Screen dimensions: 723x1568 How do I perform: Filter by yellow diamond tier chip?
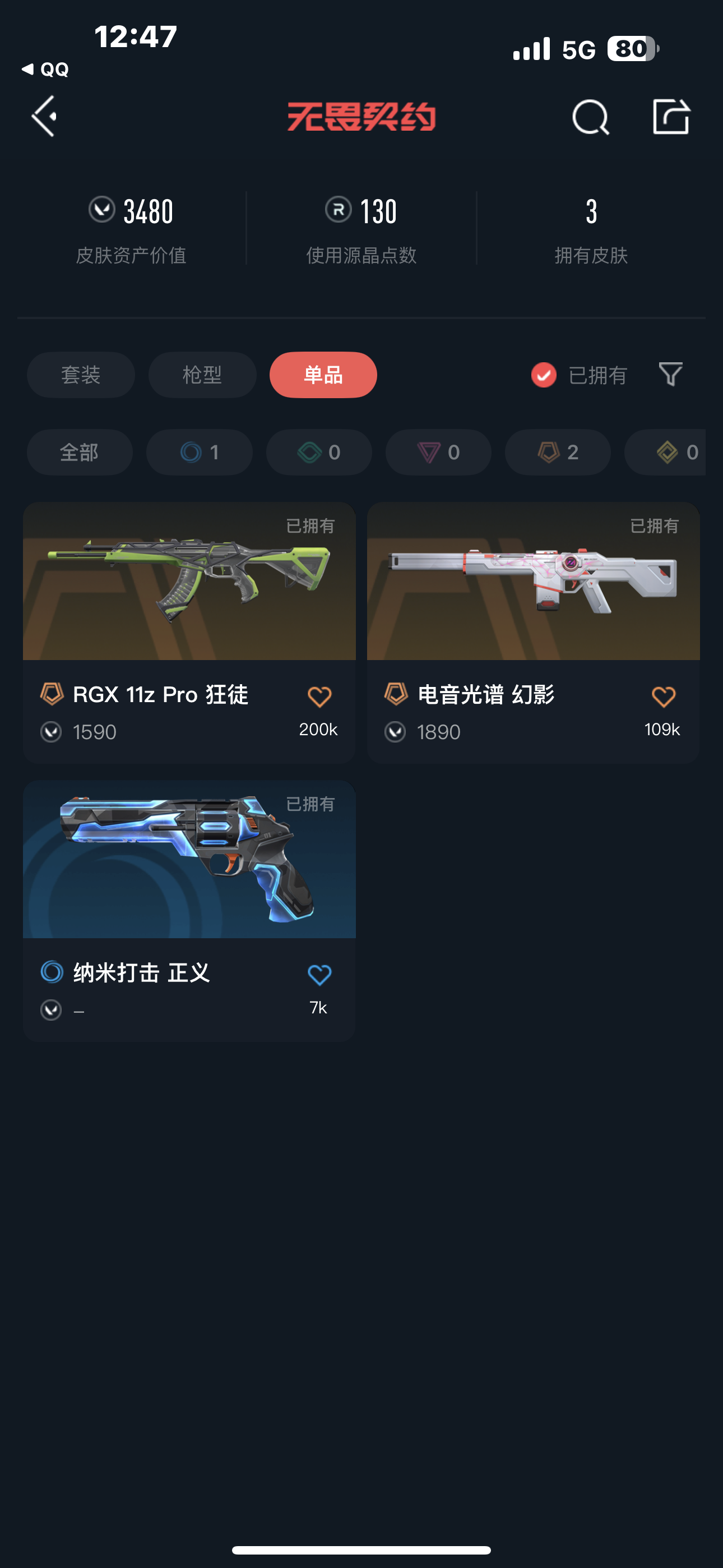click(x=665, y=452)
